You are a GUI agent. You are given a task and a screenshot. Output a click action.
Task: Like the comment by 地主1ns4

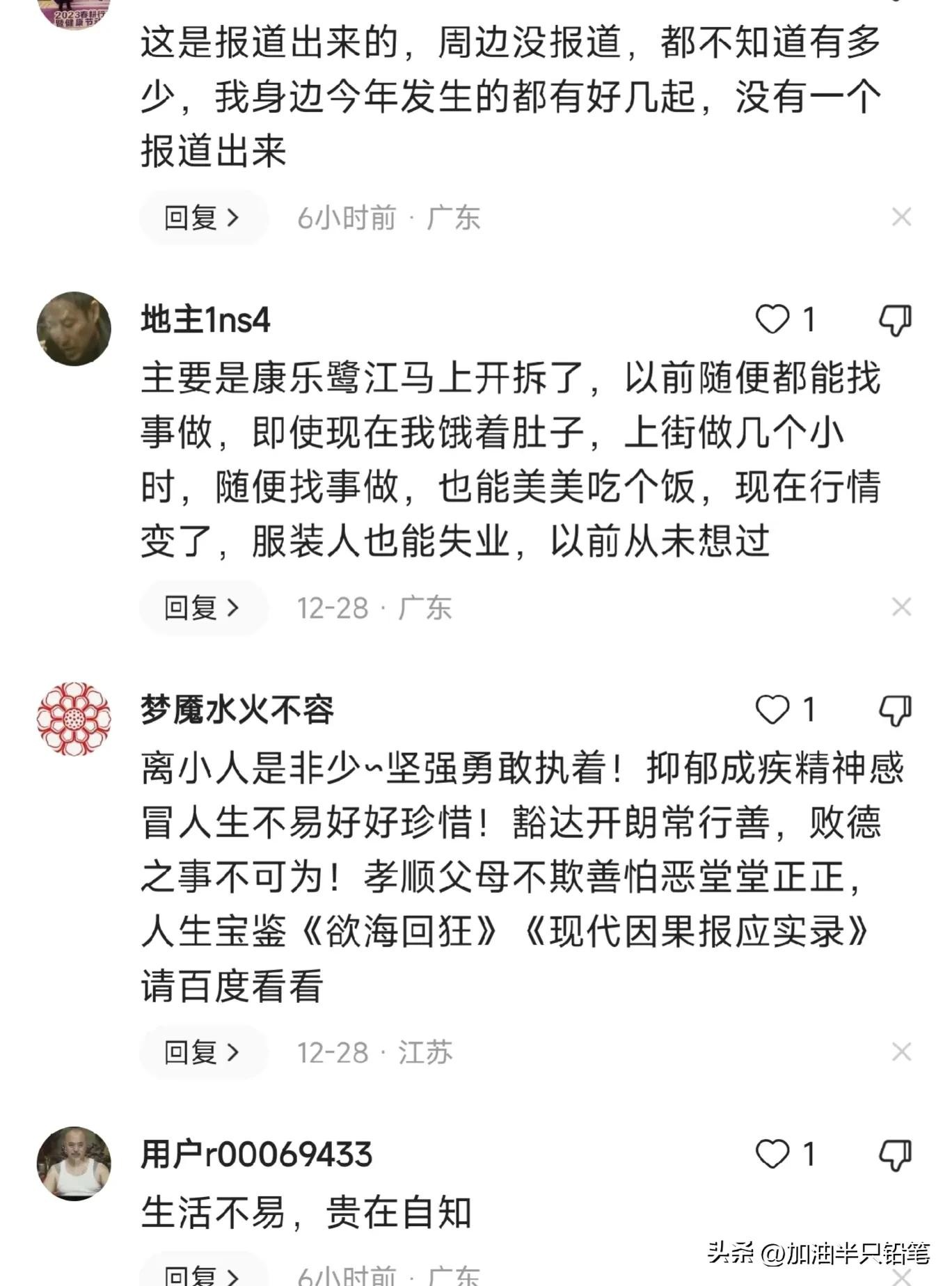(x=772, y=321)
